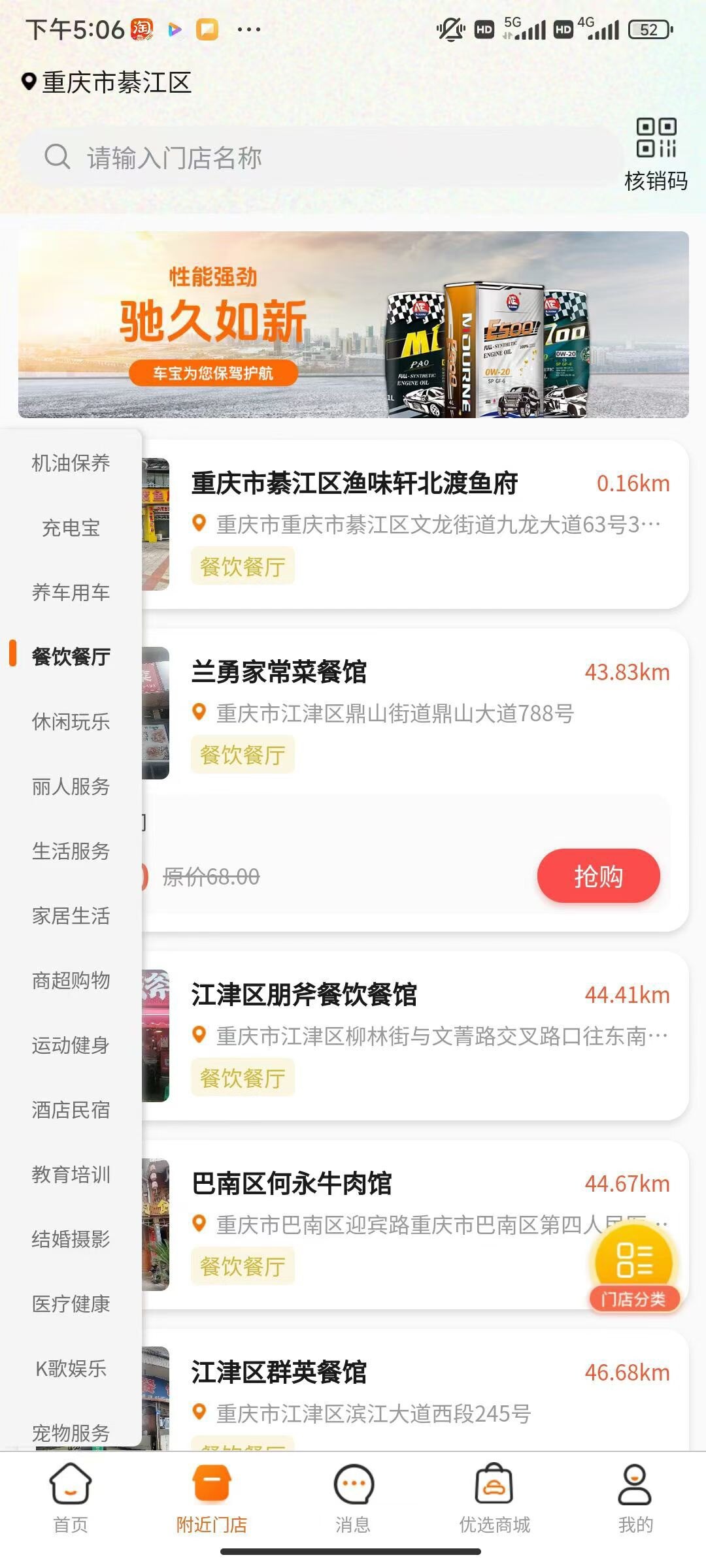Tap the floating 门店分类 button

pos(633,1271)
